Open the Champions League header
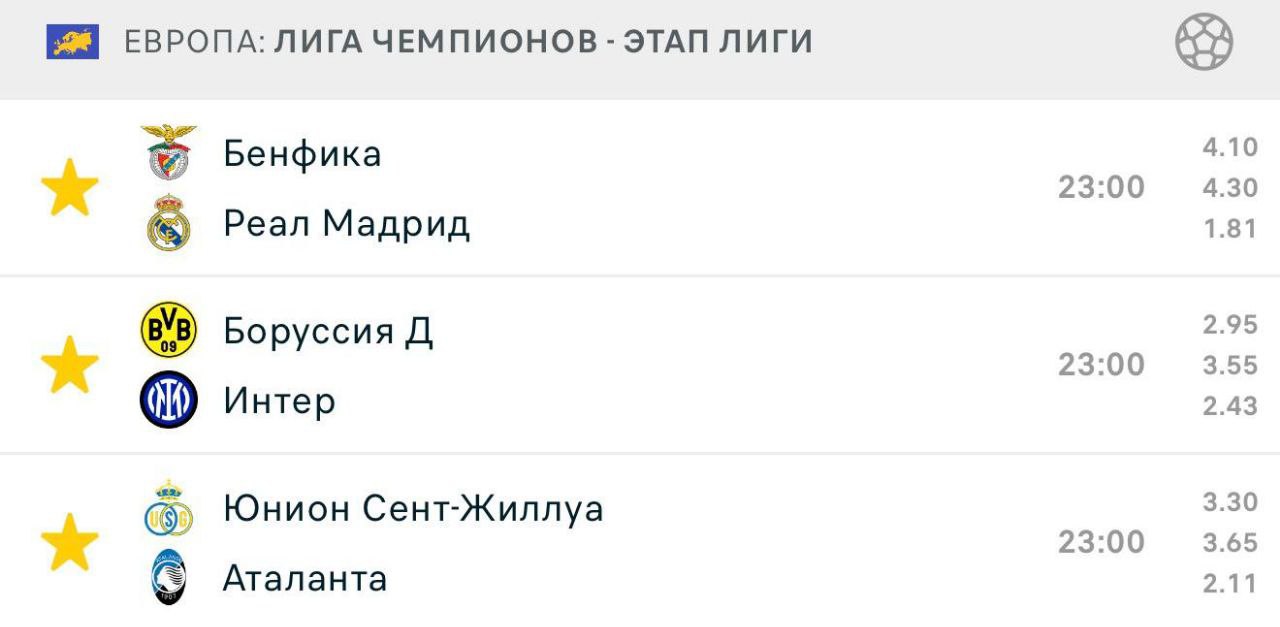The height and width of the screenshot is (627, 1280). tap(468, 42)
